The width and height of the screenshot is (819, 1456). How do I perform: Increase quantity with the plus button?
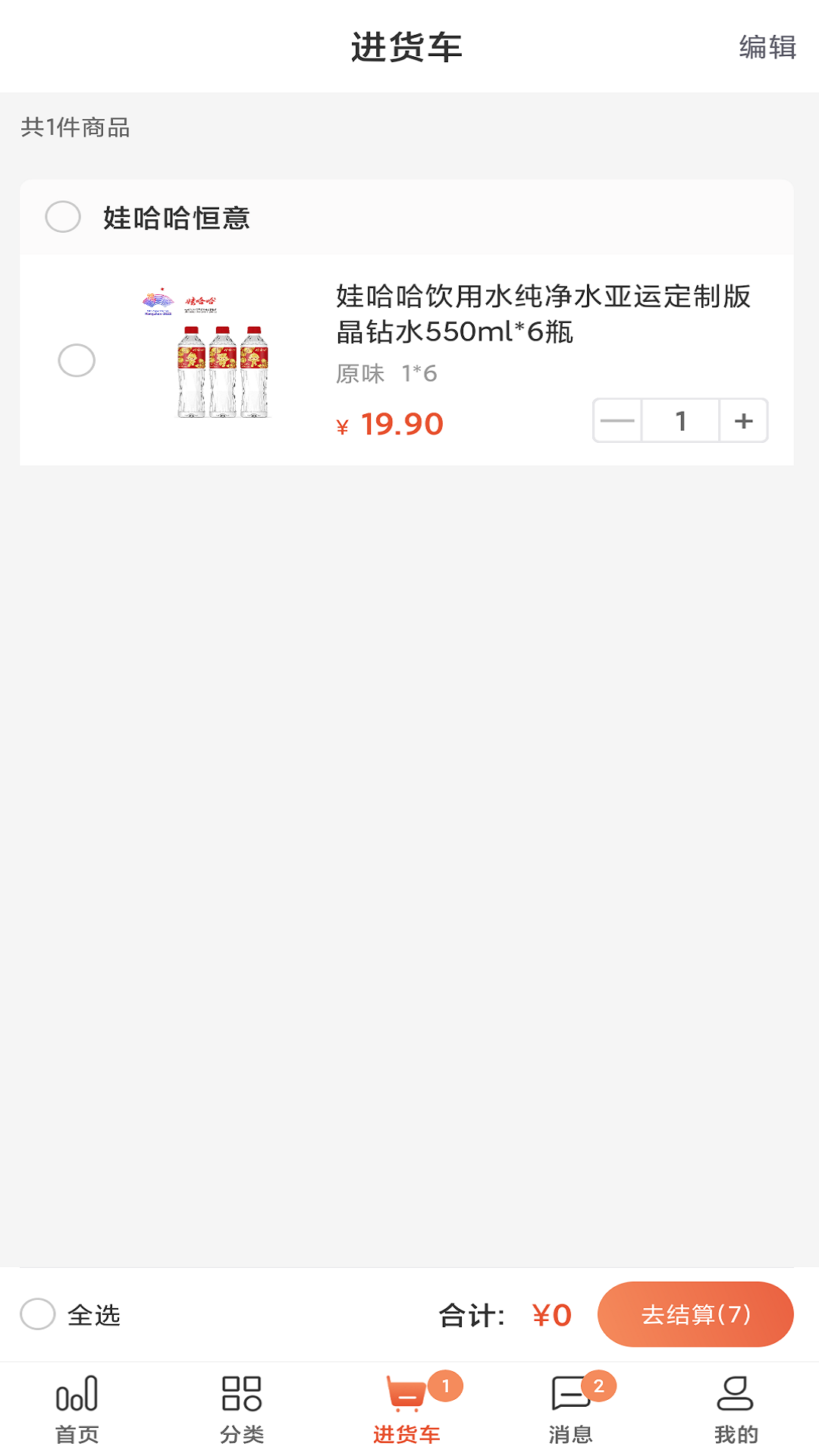[744, 420]
